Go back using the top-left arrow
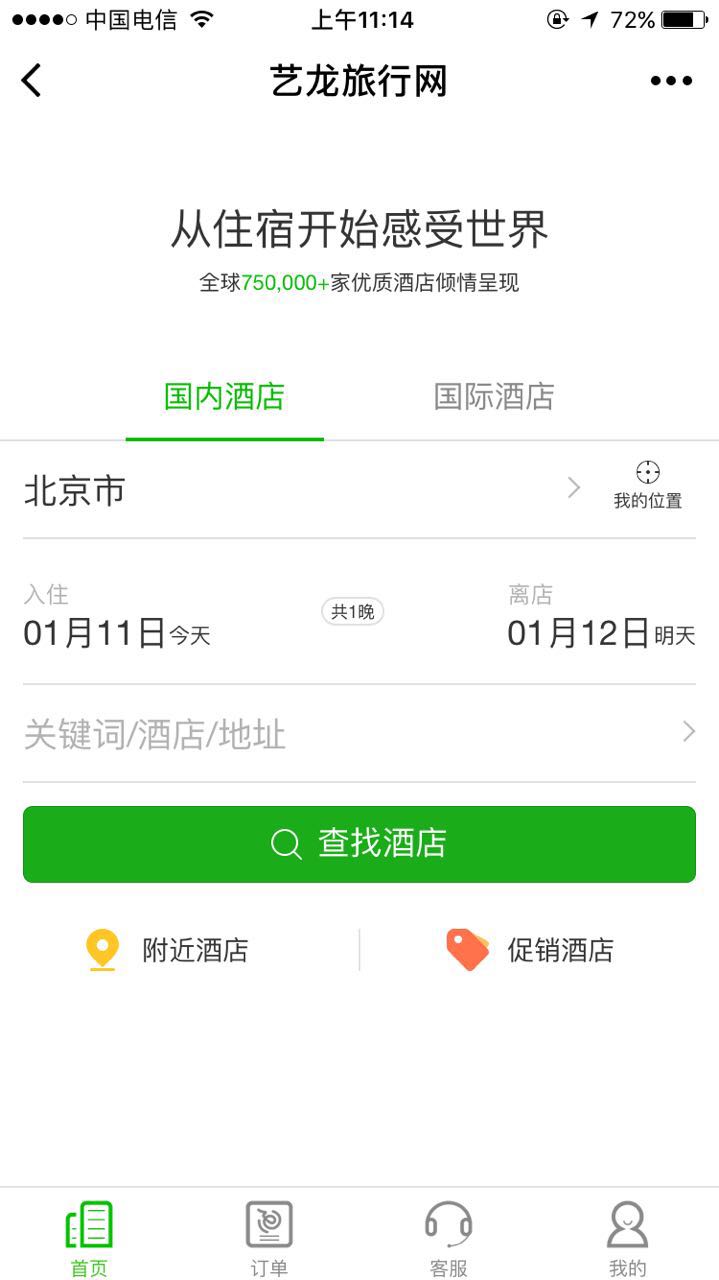This screenshot has width=719, height=1280. (32, 80)
